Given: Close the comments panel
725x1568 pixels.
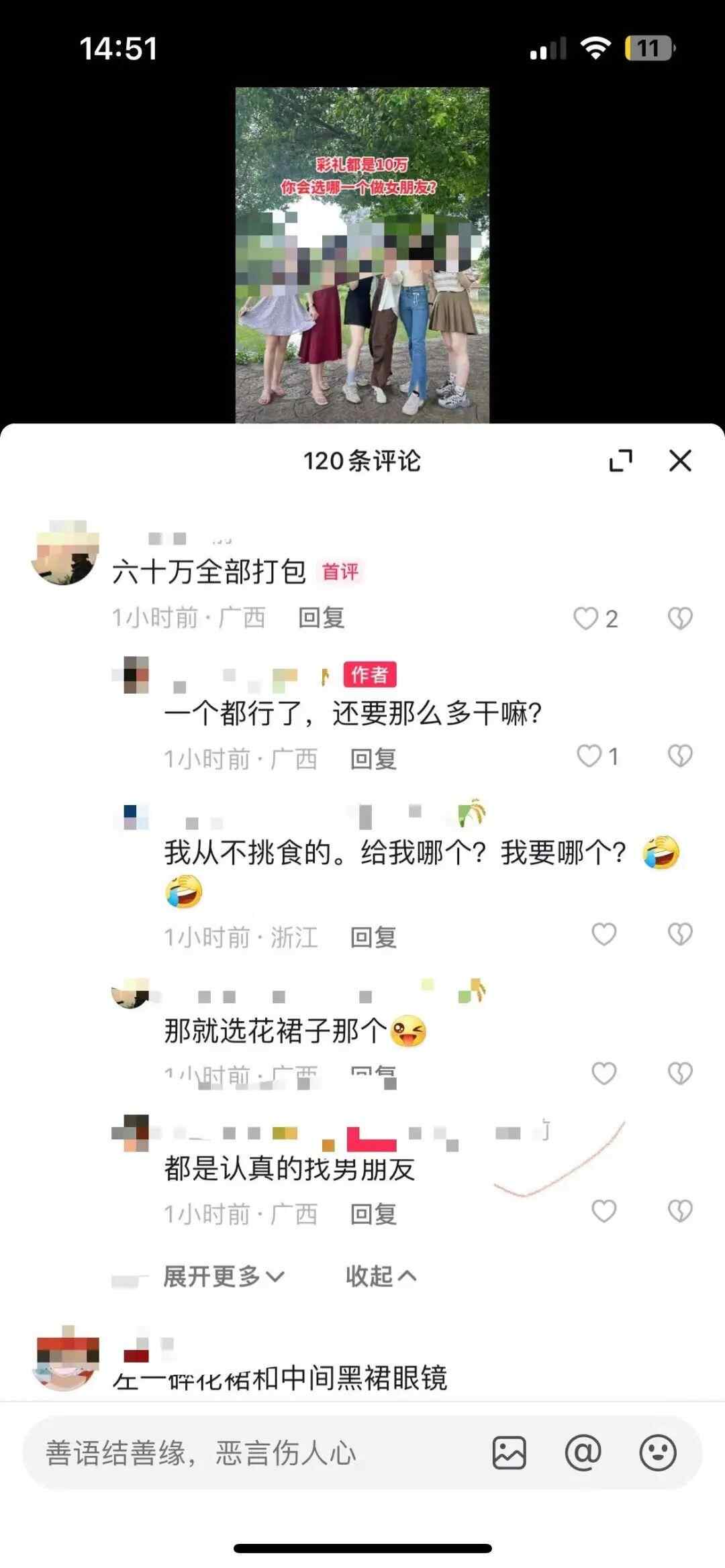Looking at the screenshot, I should 680,461.
